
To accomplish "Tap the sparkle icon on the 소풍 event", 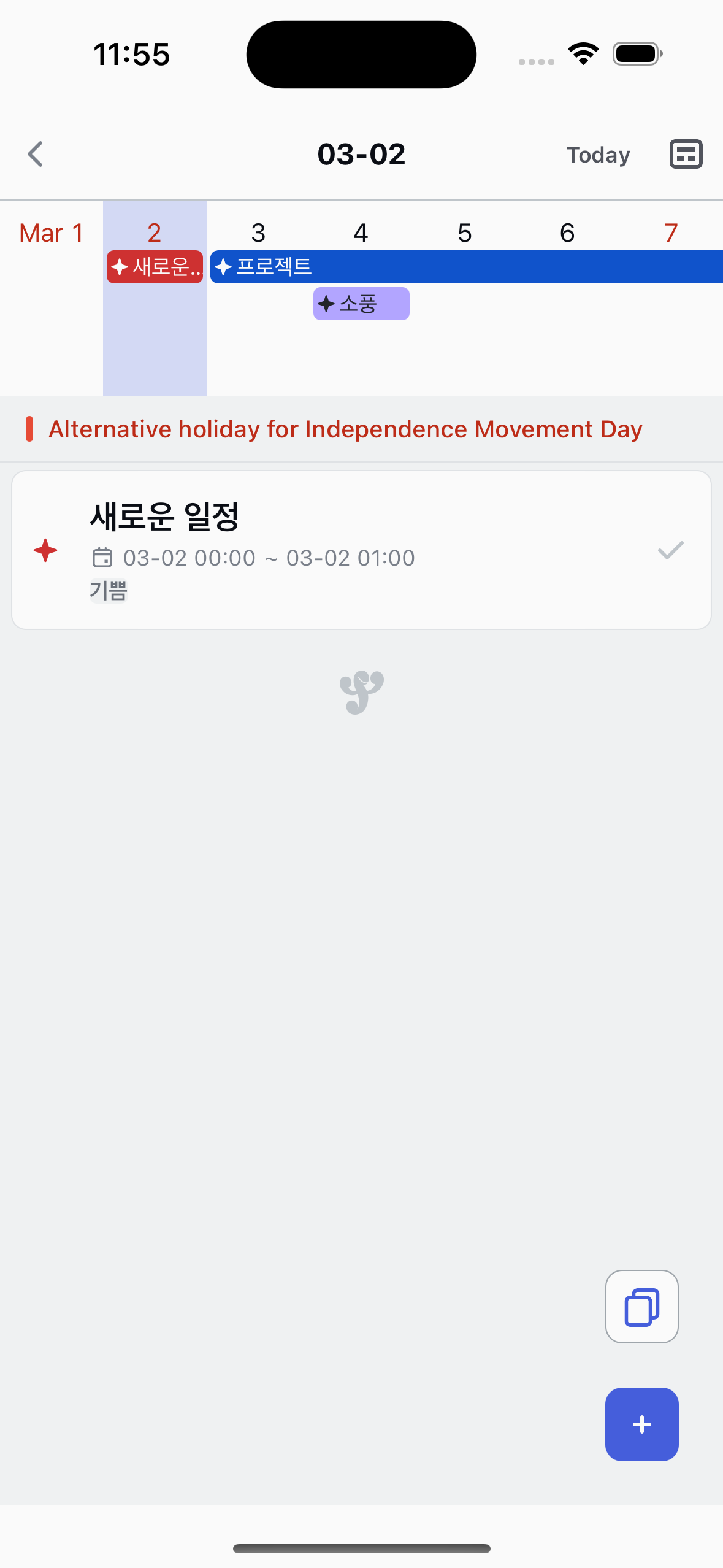I will coord(326,303).
